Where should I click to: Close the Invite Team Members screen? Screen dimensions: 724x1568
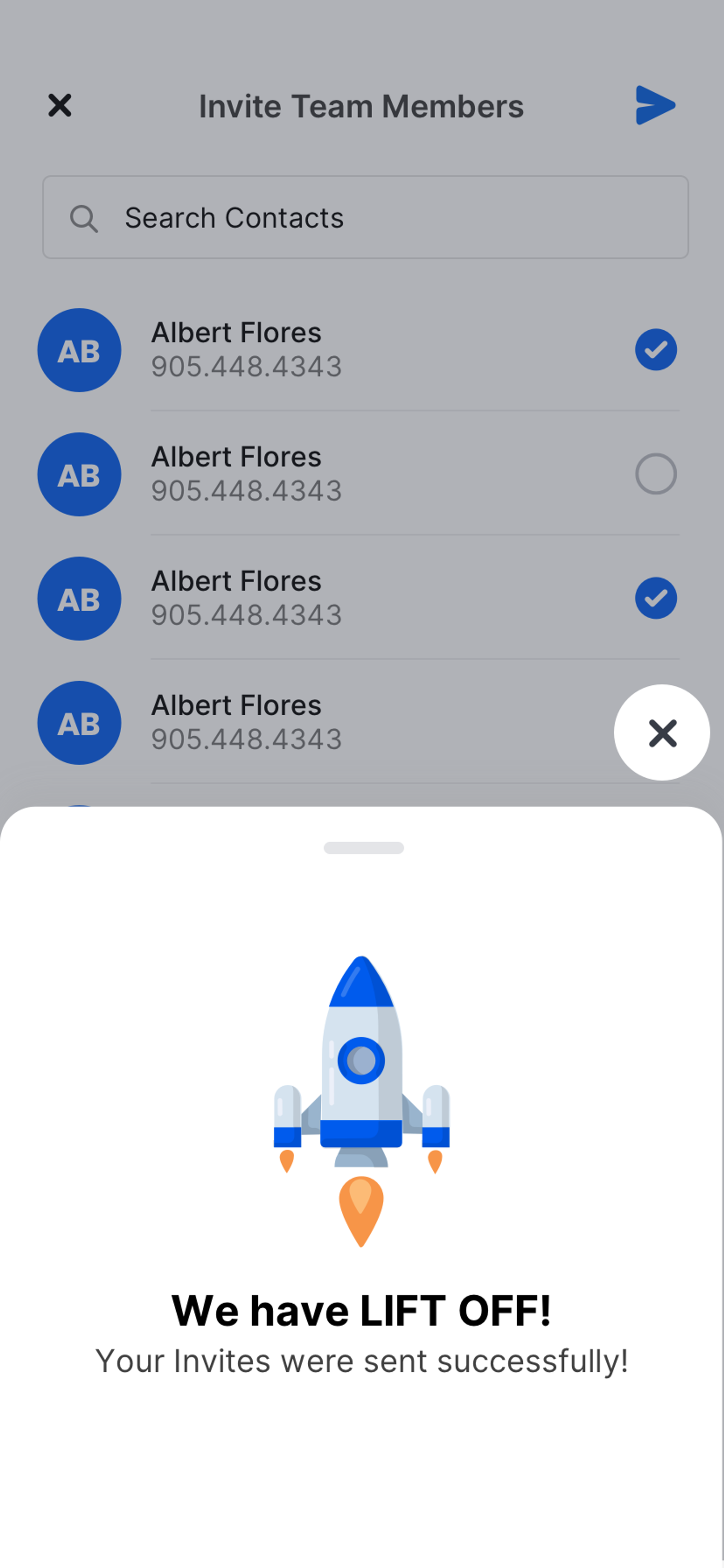(60, 105)
